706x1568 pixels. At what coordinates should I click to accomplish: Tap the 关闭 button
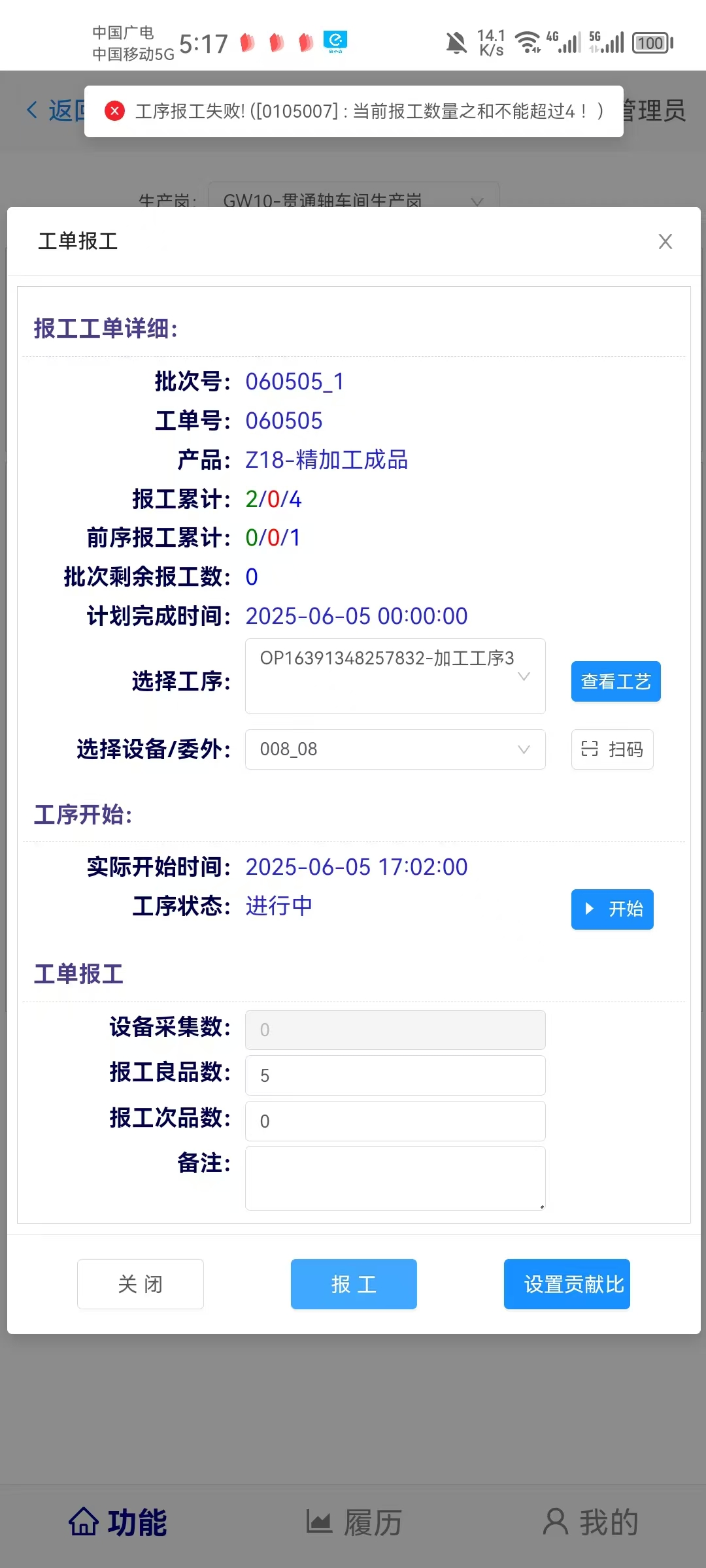pyautogui.click(x=141, y=1284)
